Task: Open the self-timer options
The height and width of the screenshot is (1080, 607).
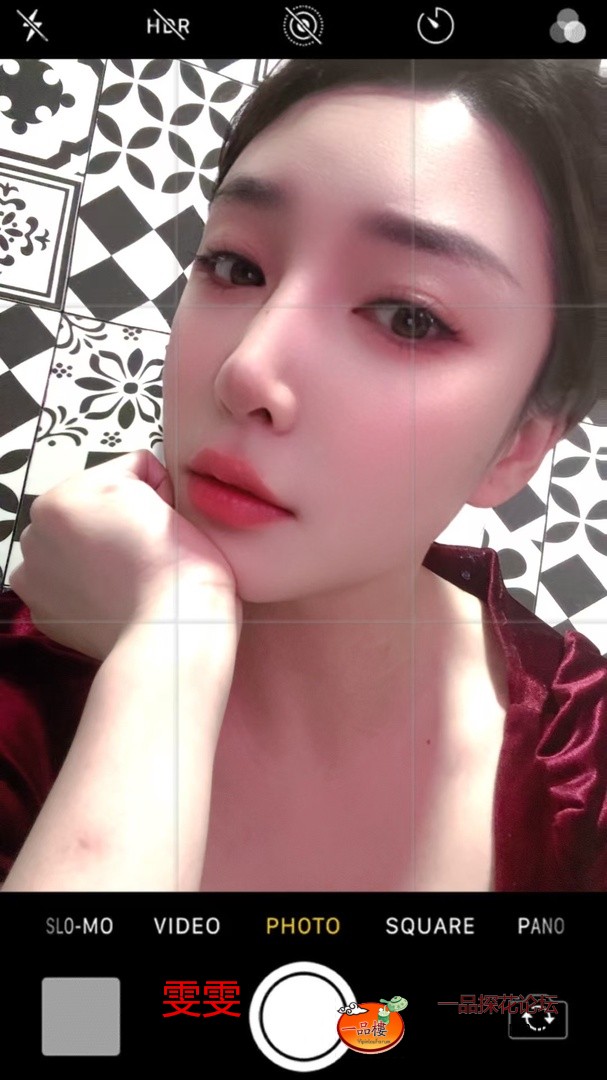Action: pos(435,26)
